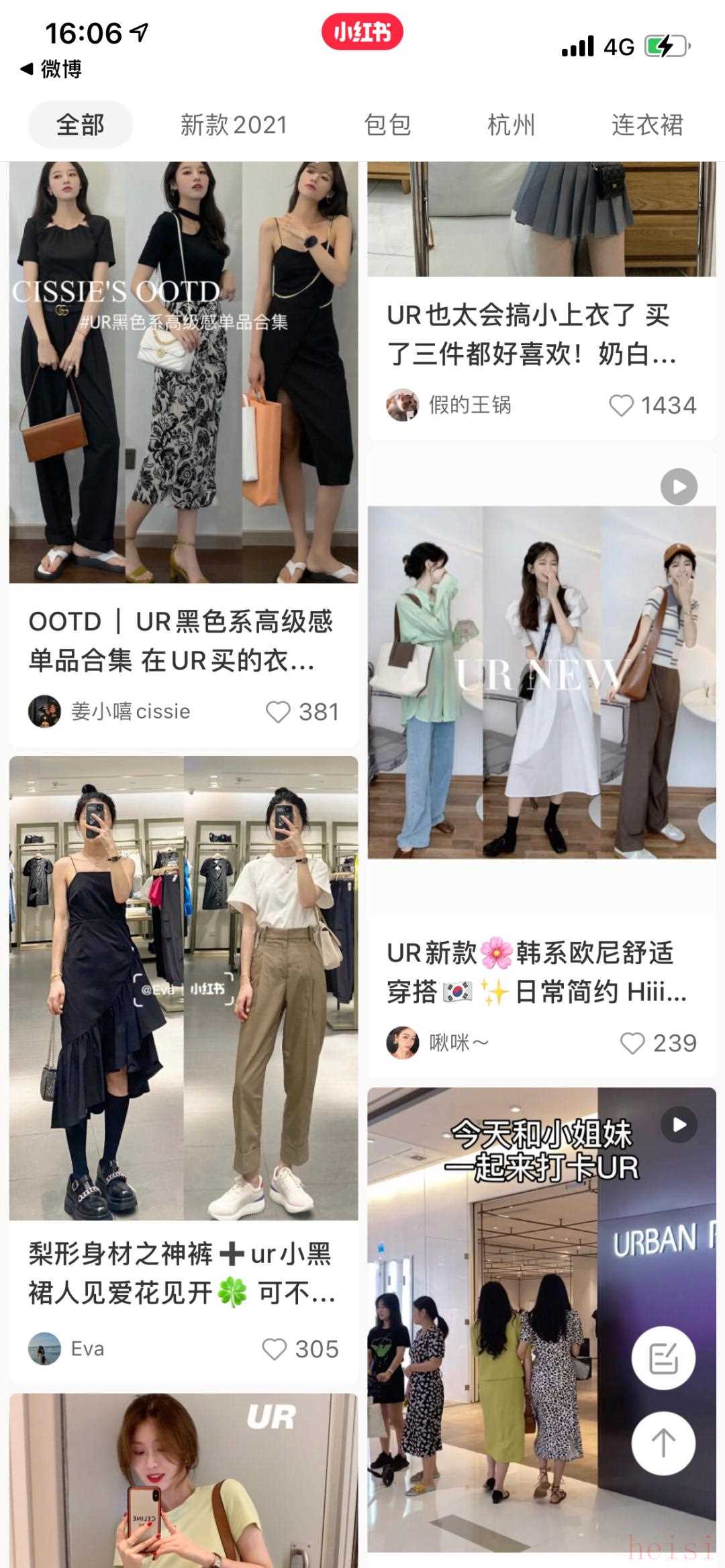The height and width of the screenshot is (1568, 725).
Task: Tap the floating write-note button
Action: point(663,1360)
